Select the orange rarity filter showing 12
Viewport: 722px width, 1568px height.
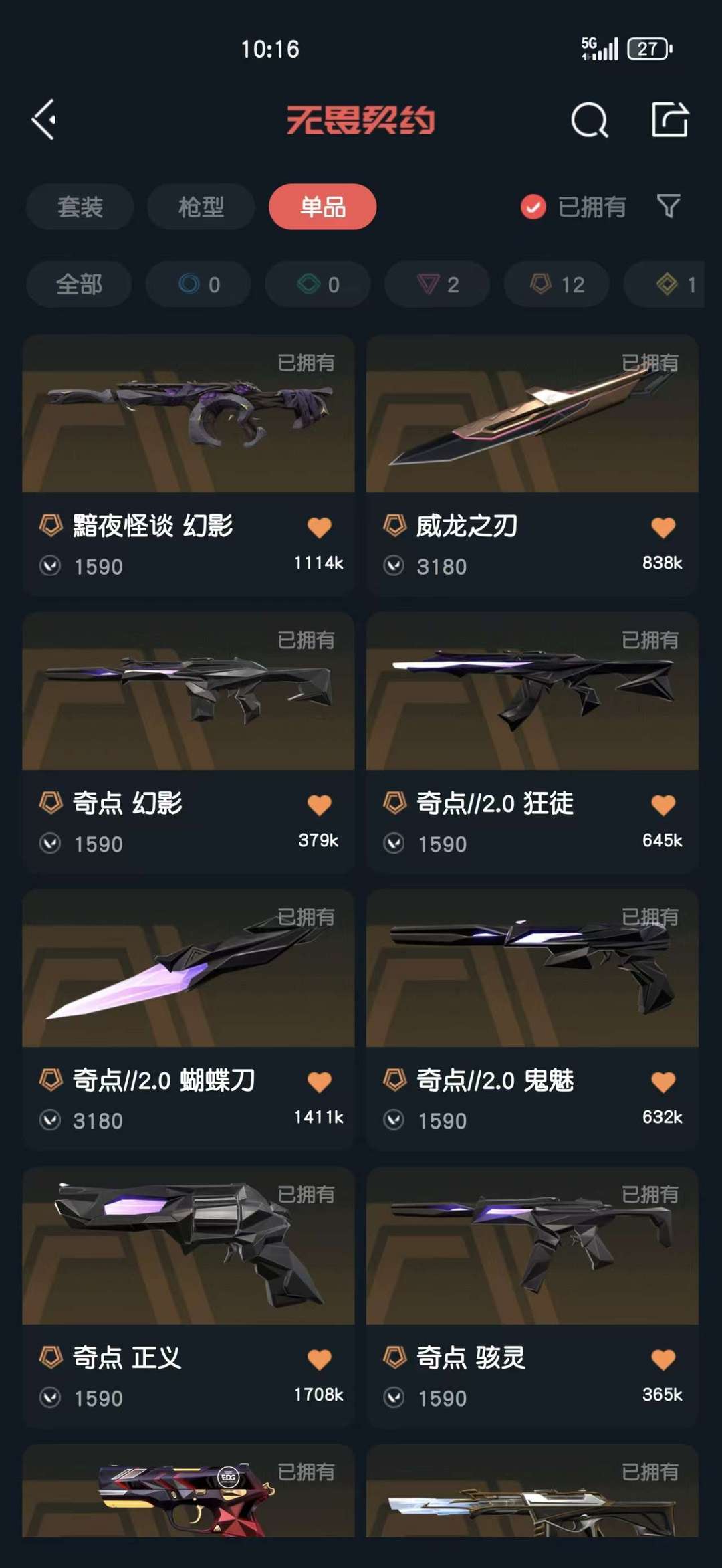[556, 284]
